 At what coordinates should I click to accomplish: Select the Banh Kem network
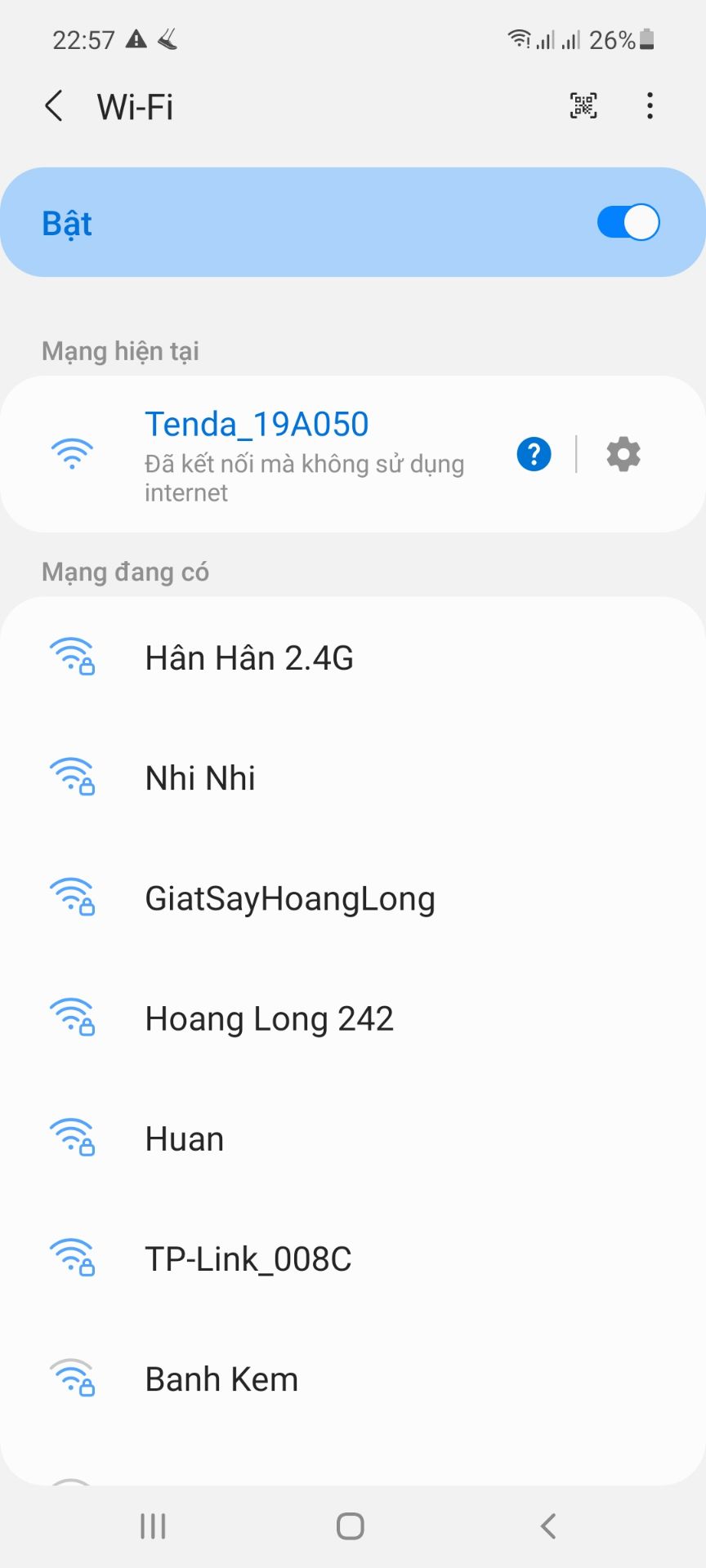point(221,1379)
